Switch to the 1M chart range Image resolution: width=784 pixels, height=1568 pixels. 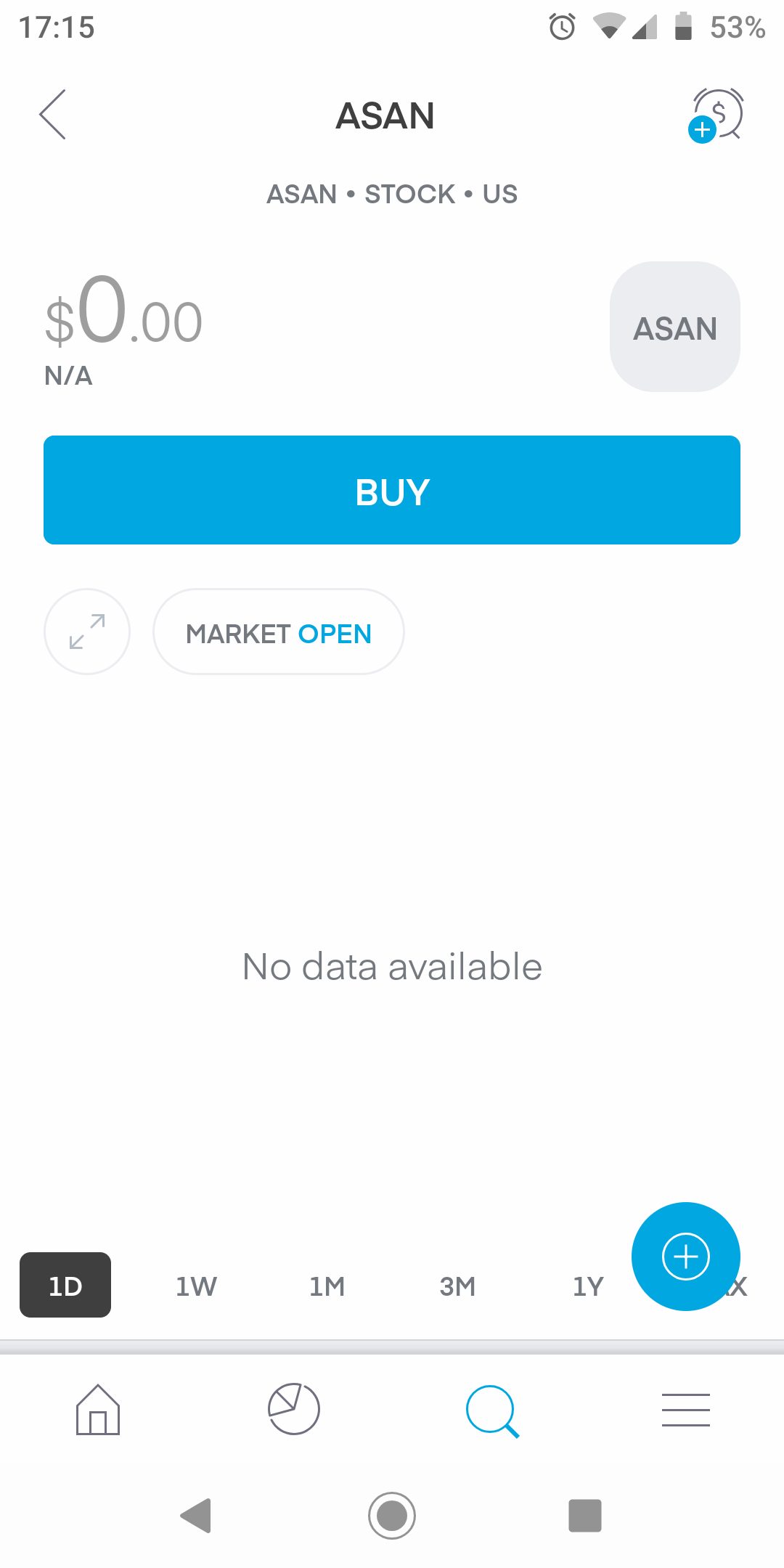click(x=327, y=1286)
